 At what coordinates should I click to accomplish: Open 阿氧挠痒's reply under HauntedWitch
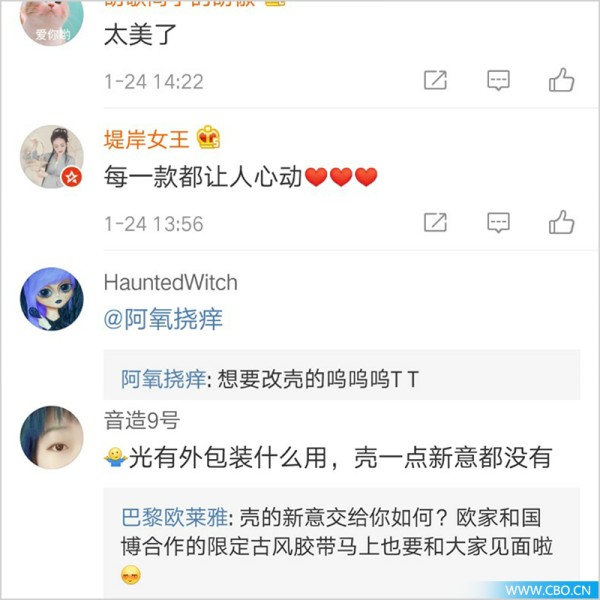270,379
